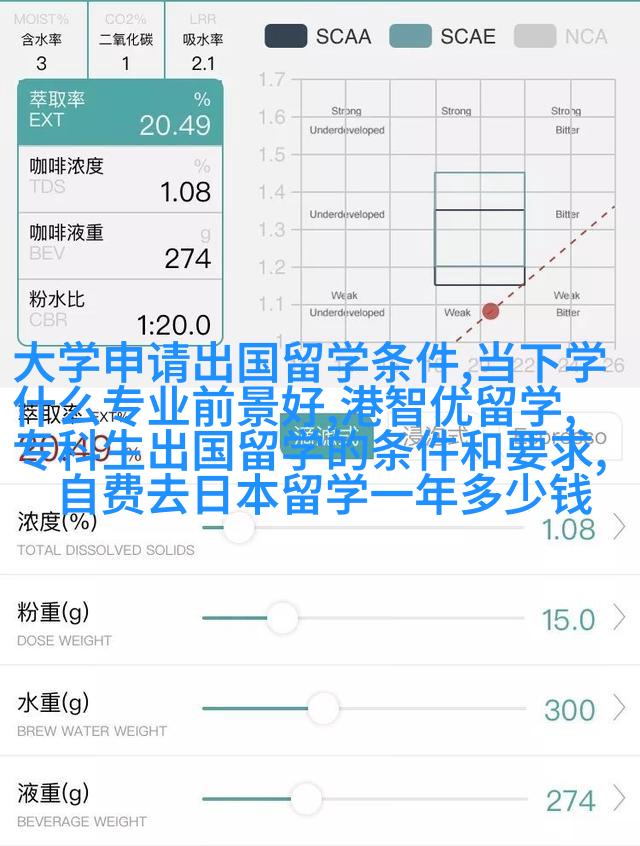Toggle the SCAE chart standard
640x846 pixels.
coord(441,36)
